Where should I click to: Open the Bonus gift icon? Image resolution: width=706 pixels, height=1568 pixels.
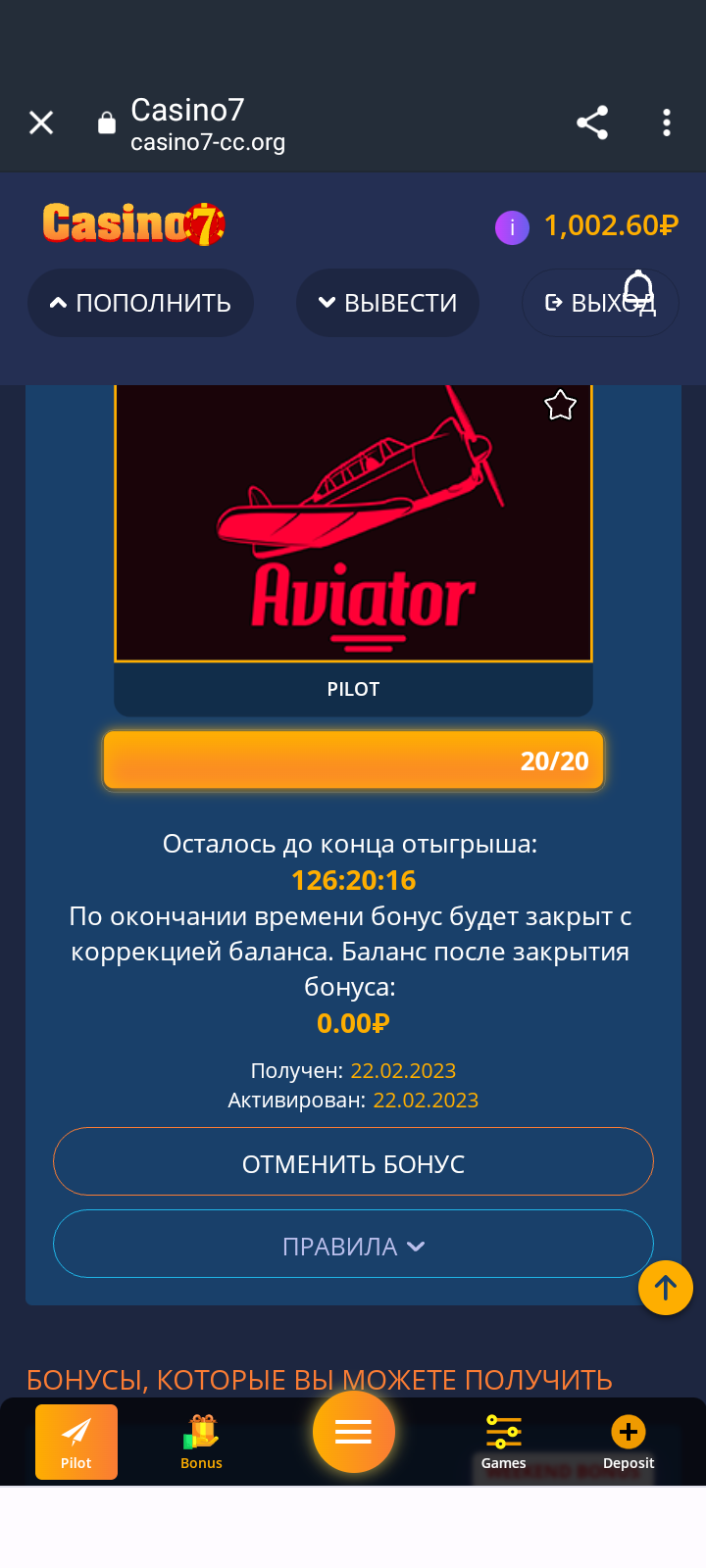[201, 1431]
